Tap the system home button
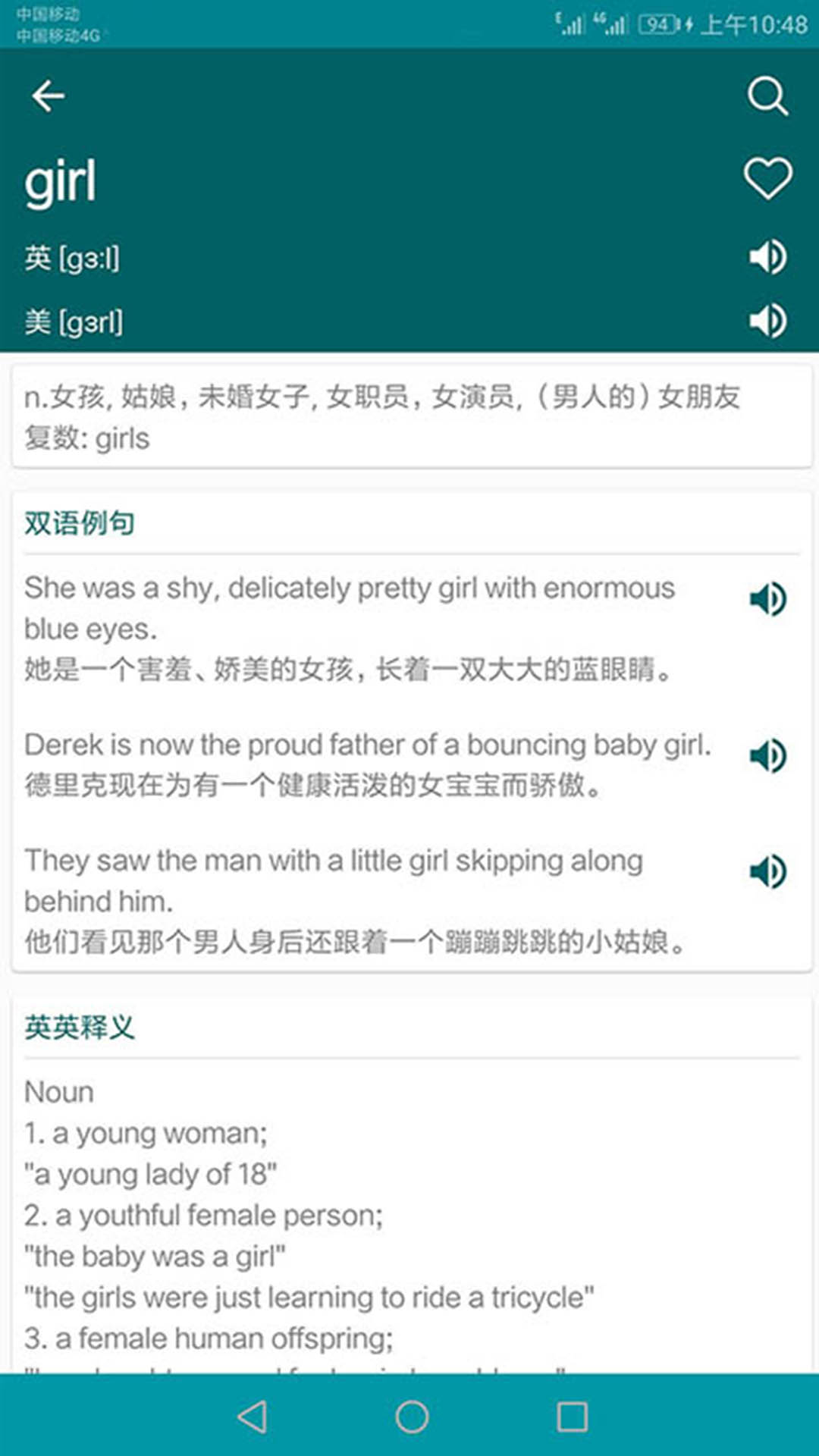 point(411,1416)
